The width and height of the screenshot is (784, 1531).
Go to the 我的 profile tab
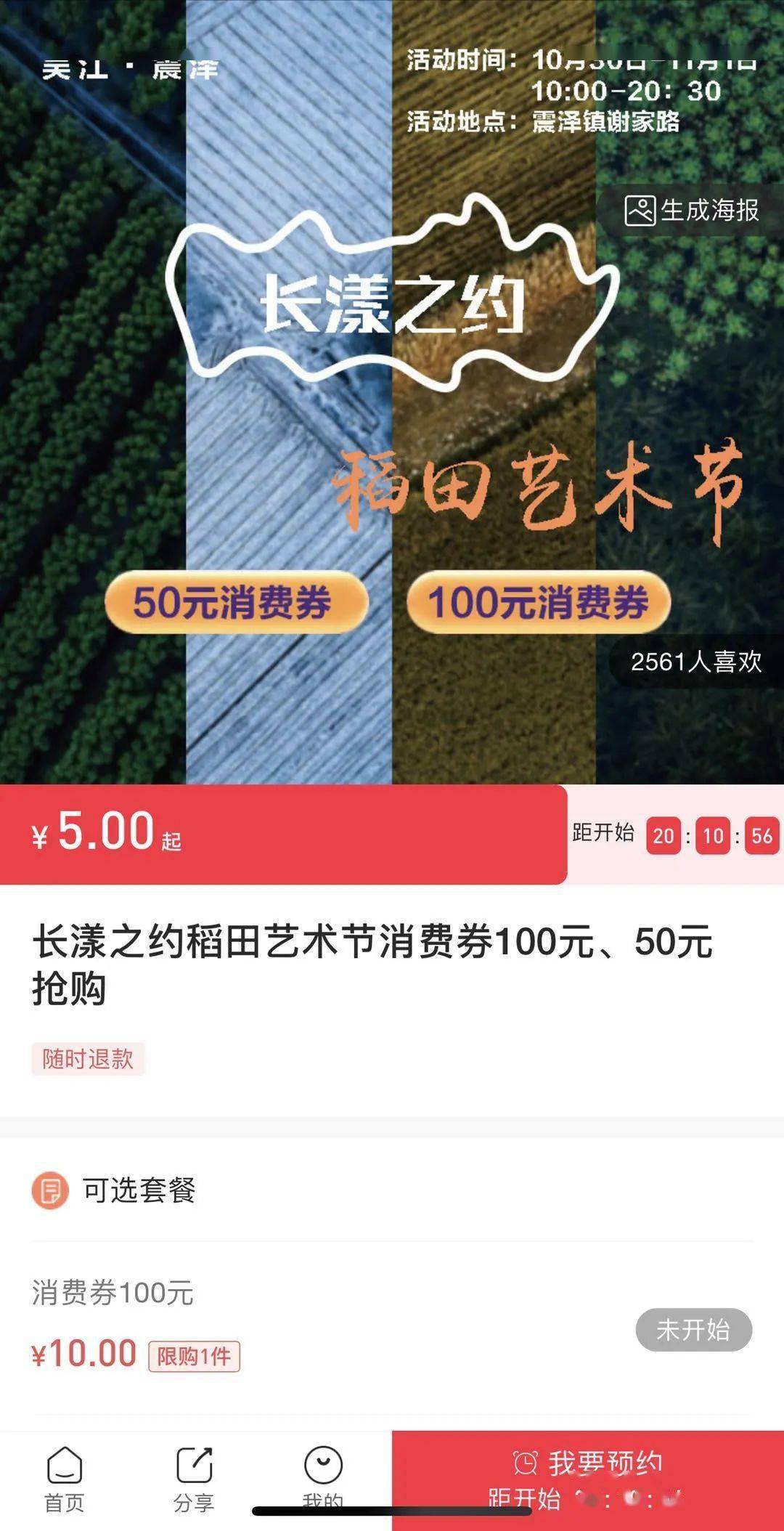click(322, 1478)
